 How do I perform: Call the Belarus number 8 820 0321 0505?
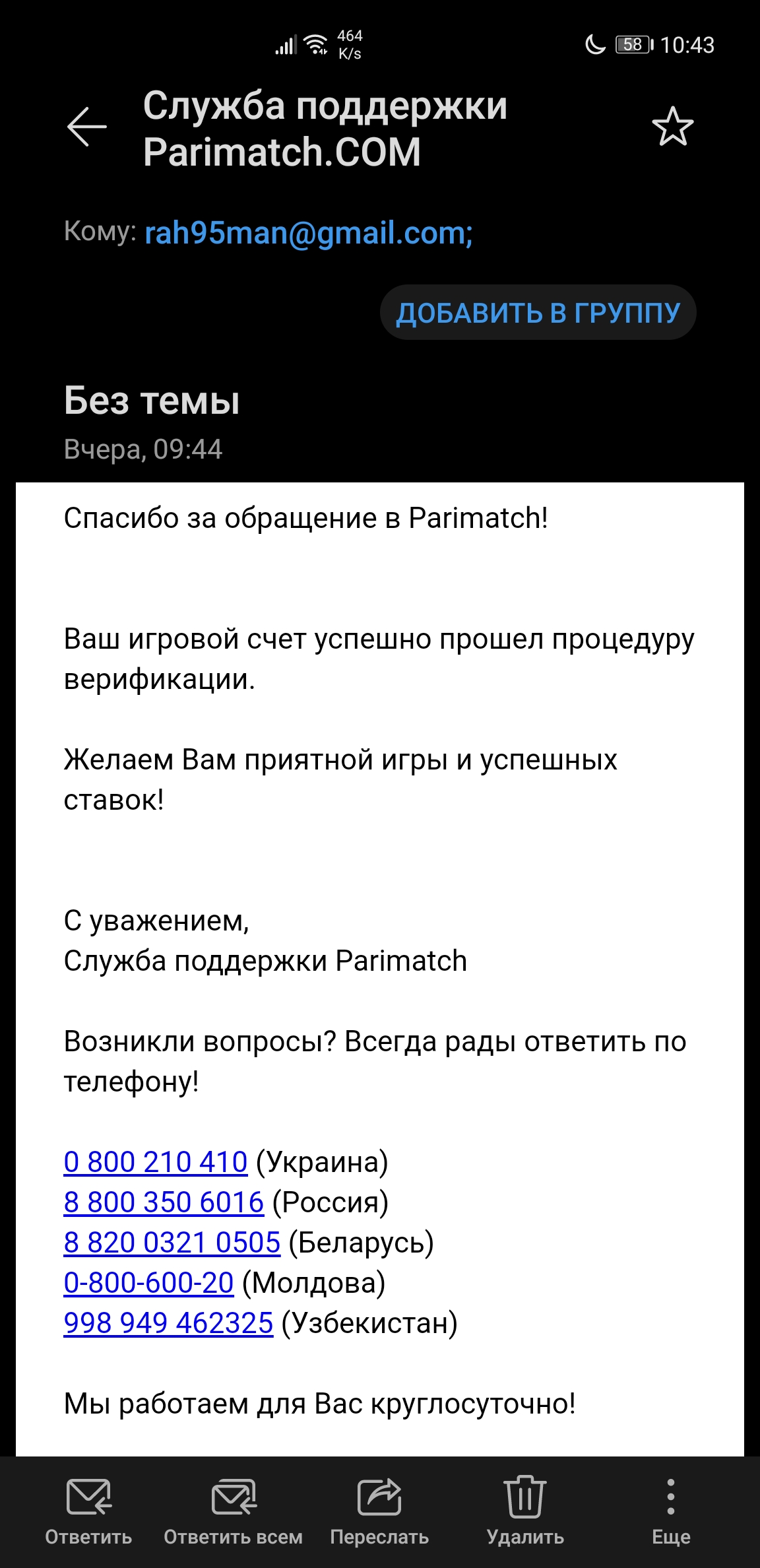172,1243
